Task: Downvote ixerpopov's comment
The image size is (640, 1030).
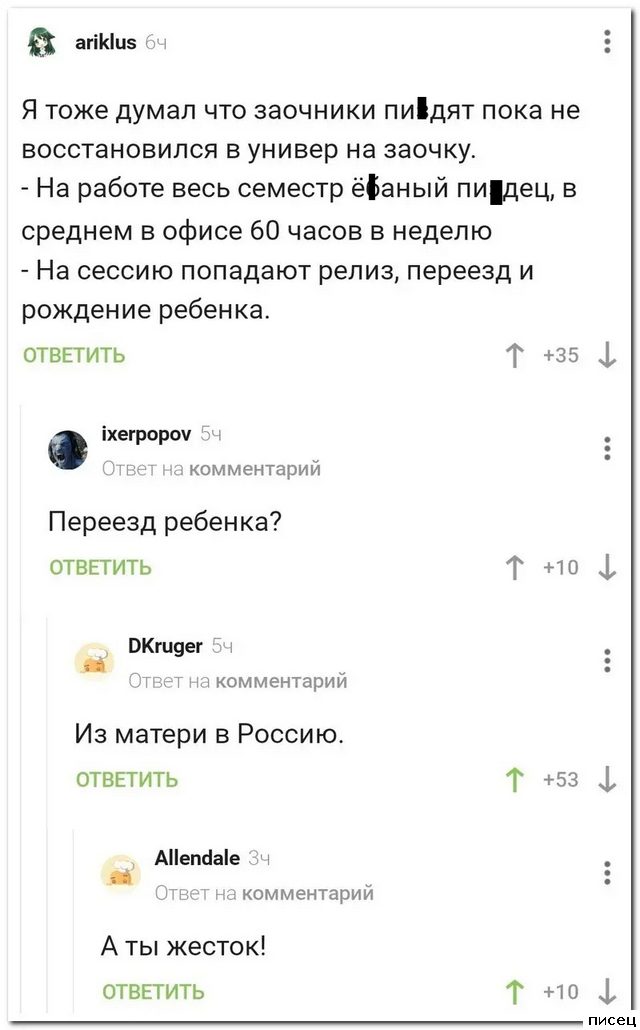Action: point(607,568)
